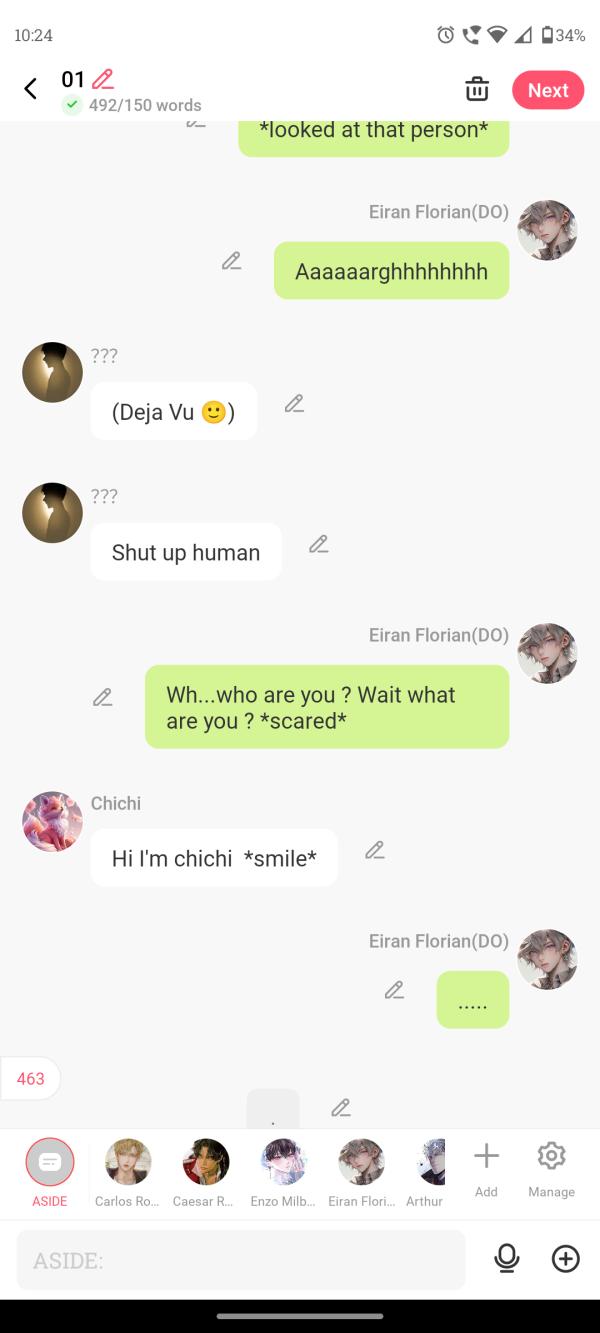Edit the Deja Vu message
The height and width of the screenshot is (1333, 600).
[x=294, y=404]
